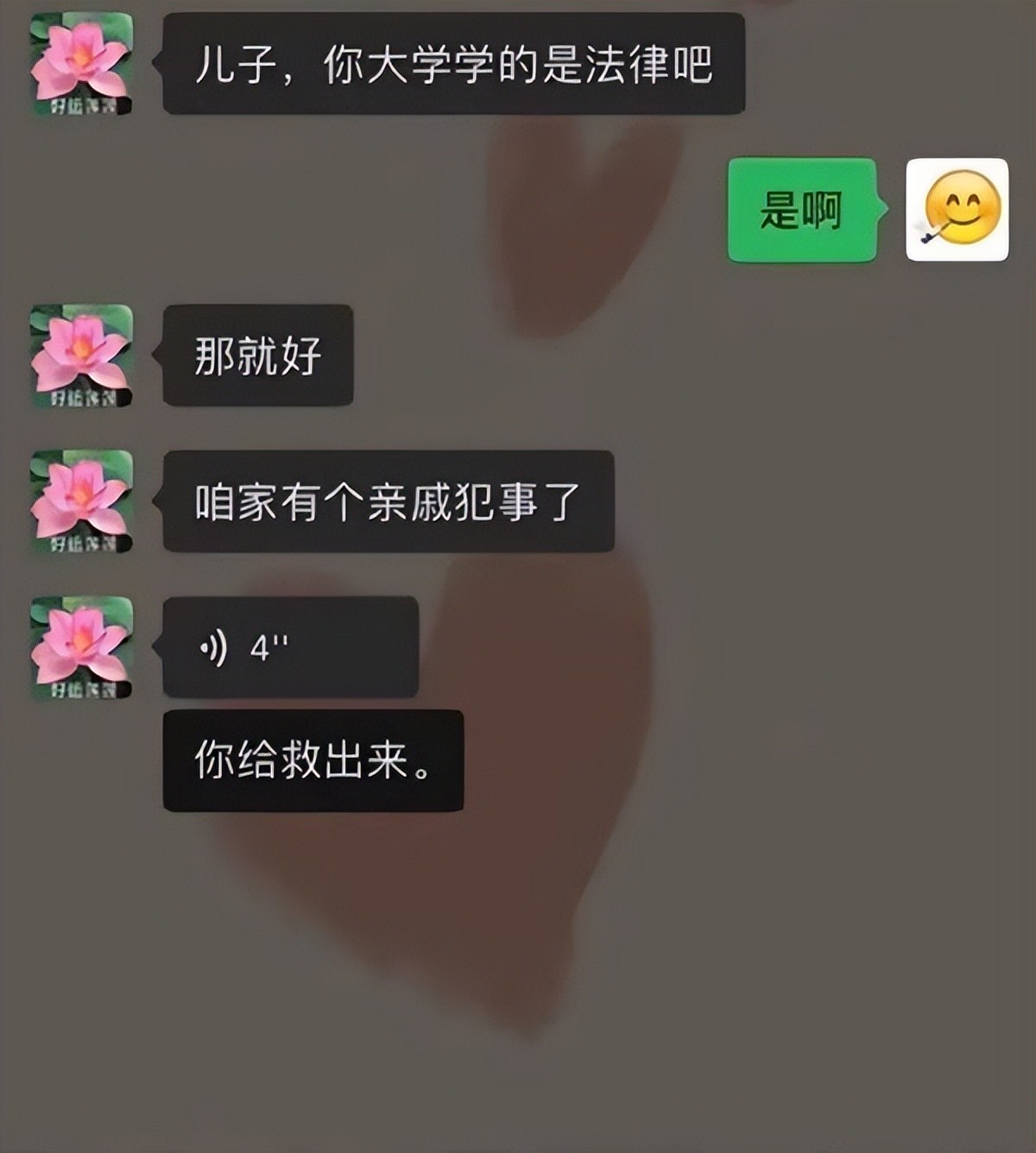Screen dimensions: 1036x1153
Task: Open the lotus avatar next to the 那就好 message
Action: tap(81, 356)
